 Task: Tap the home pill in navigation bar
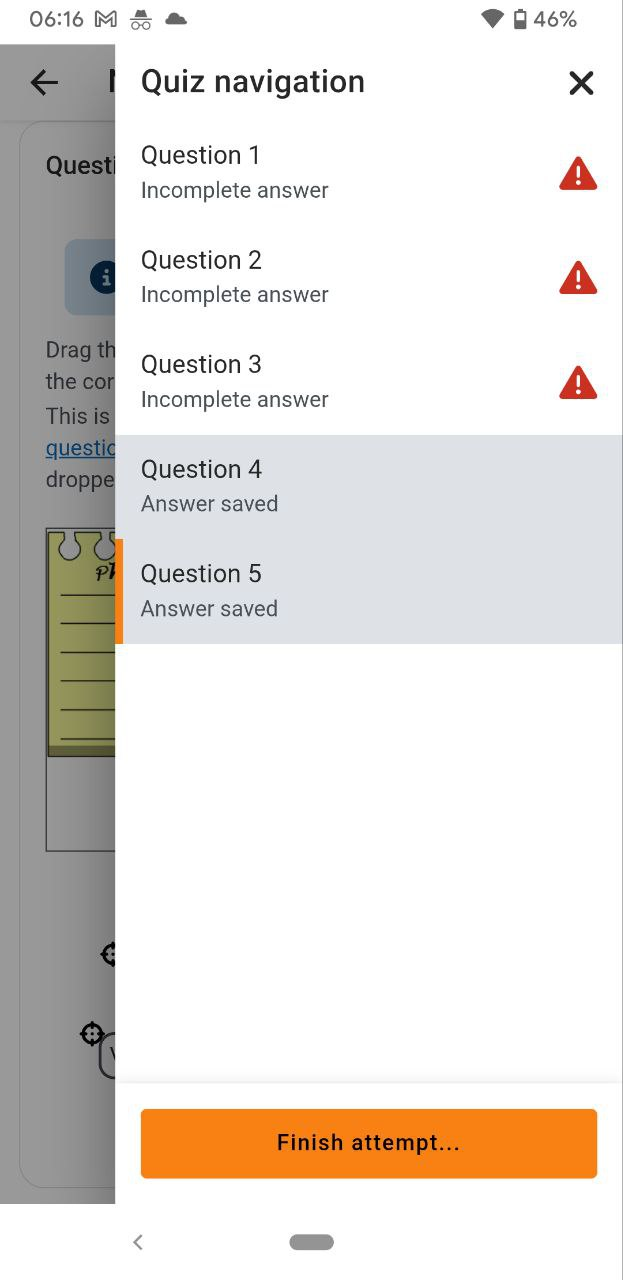(311, 1242)
